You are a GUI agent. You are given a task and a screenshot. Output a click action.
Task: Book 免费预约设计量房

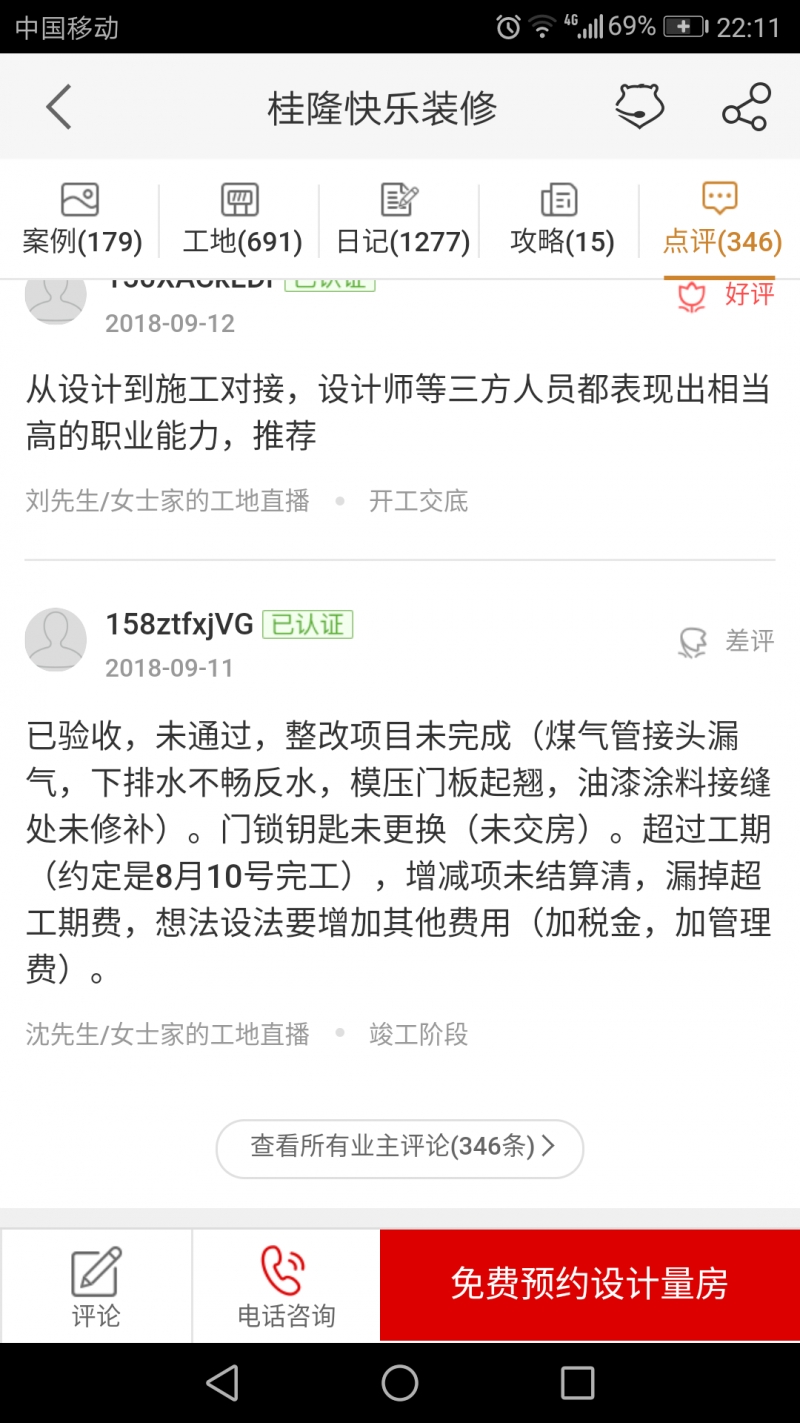589,1284
